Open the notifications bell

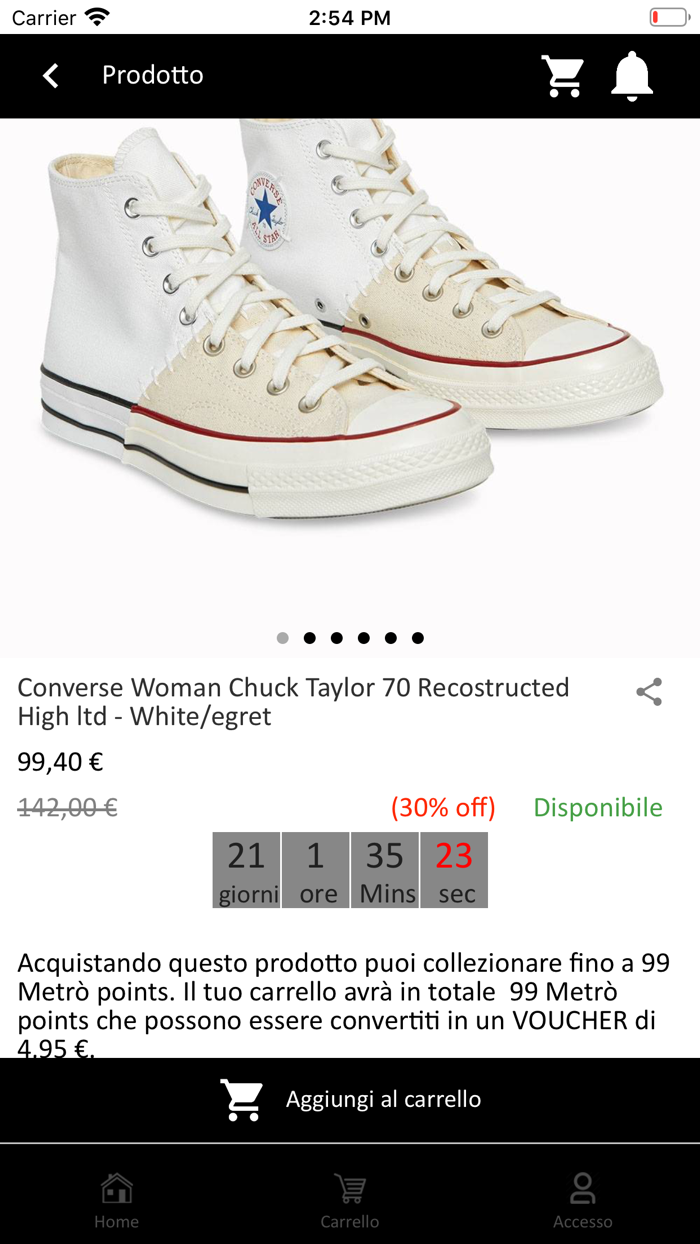point(632,76)
